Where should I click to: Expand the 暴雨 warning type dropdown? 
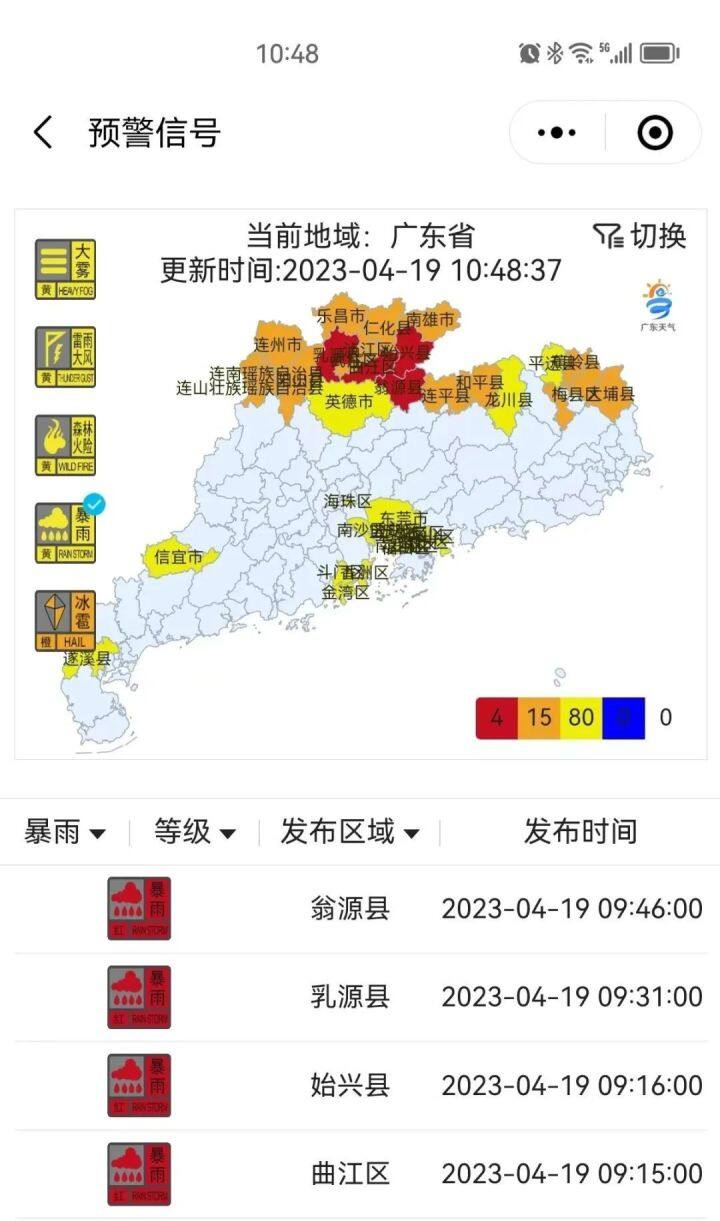coord(65,831)
